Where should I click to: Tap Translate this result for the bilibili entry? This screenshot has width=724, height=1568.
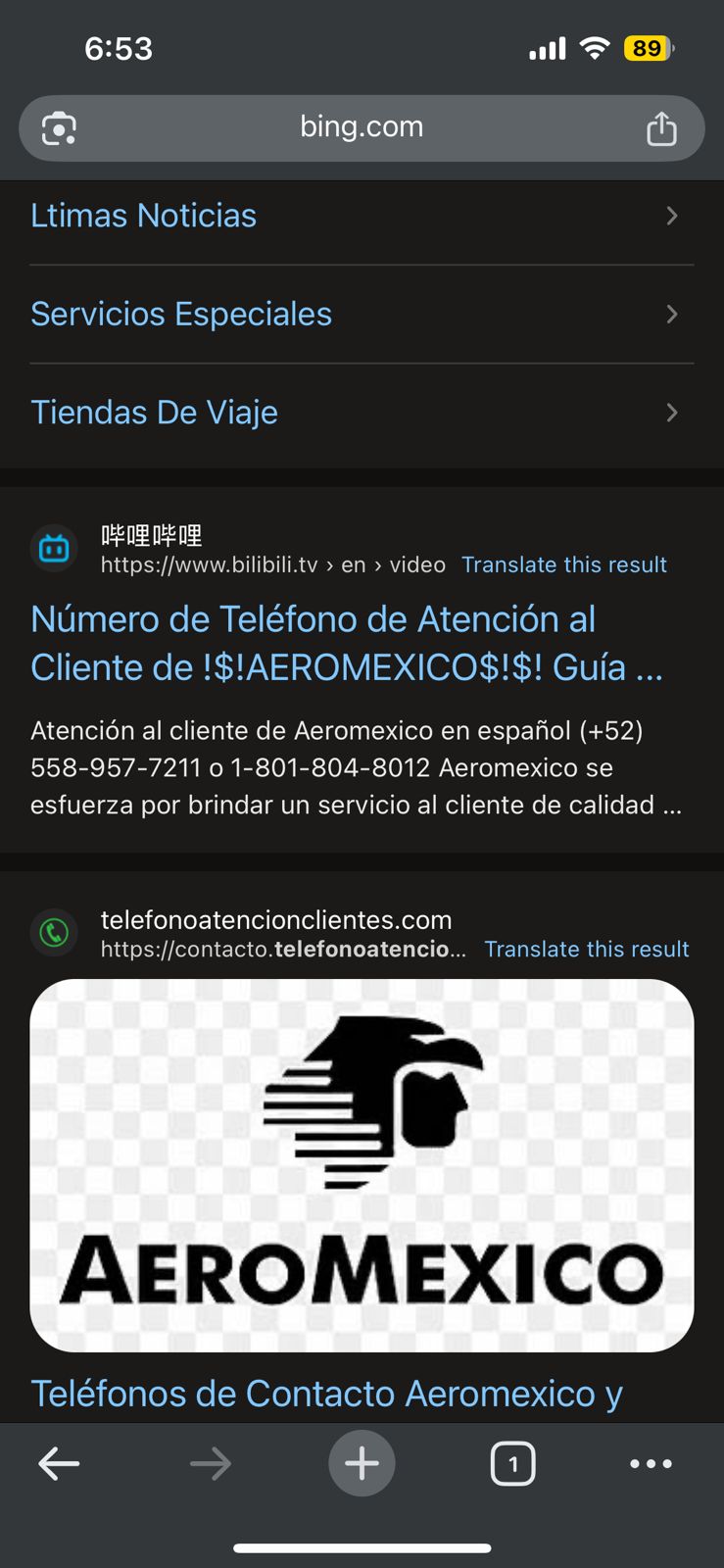click(x=564, y=564)
